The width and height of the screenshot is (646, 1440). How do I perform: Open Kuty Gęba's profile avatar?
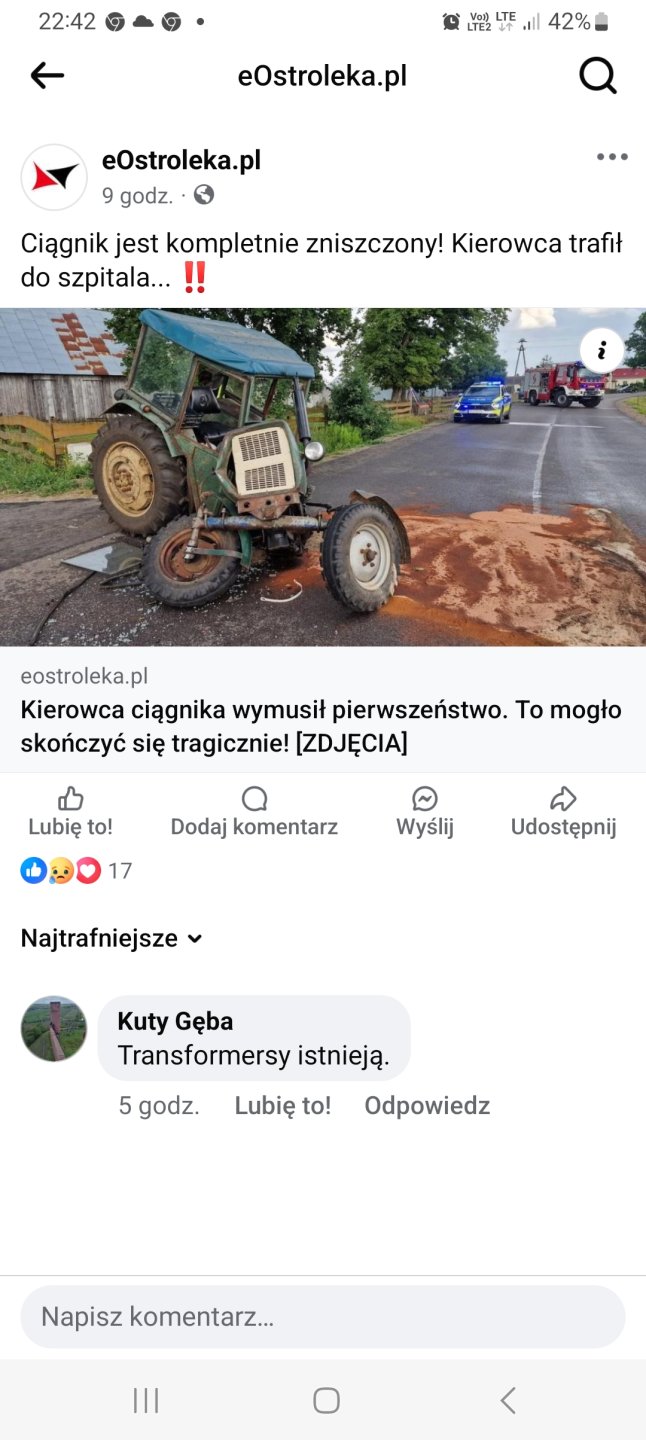(x=54, y=1028)
